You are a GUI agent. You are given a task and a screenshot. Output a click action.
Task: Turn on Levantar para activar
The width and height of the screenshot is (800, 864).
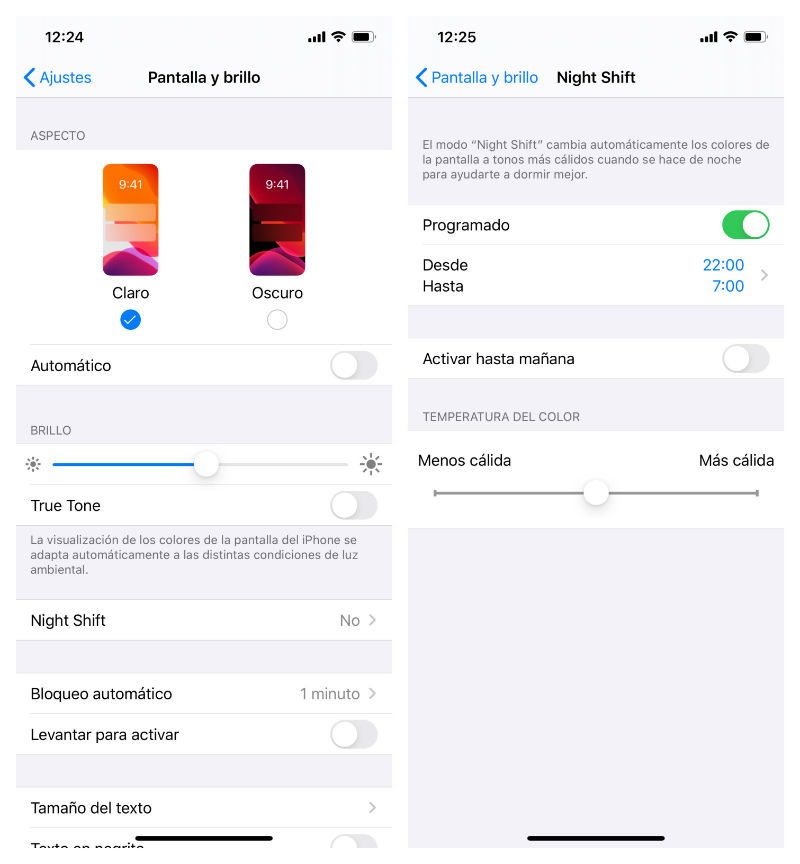pyautogui.click(x=353, y=734)
